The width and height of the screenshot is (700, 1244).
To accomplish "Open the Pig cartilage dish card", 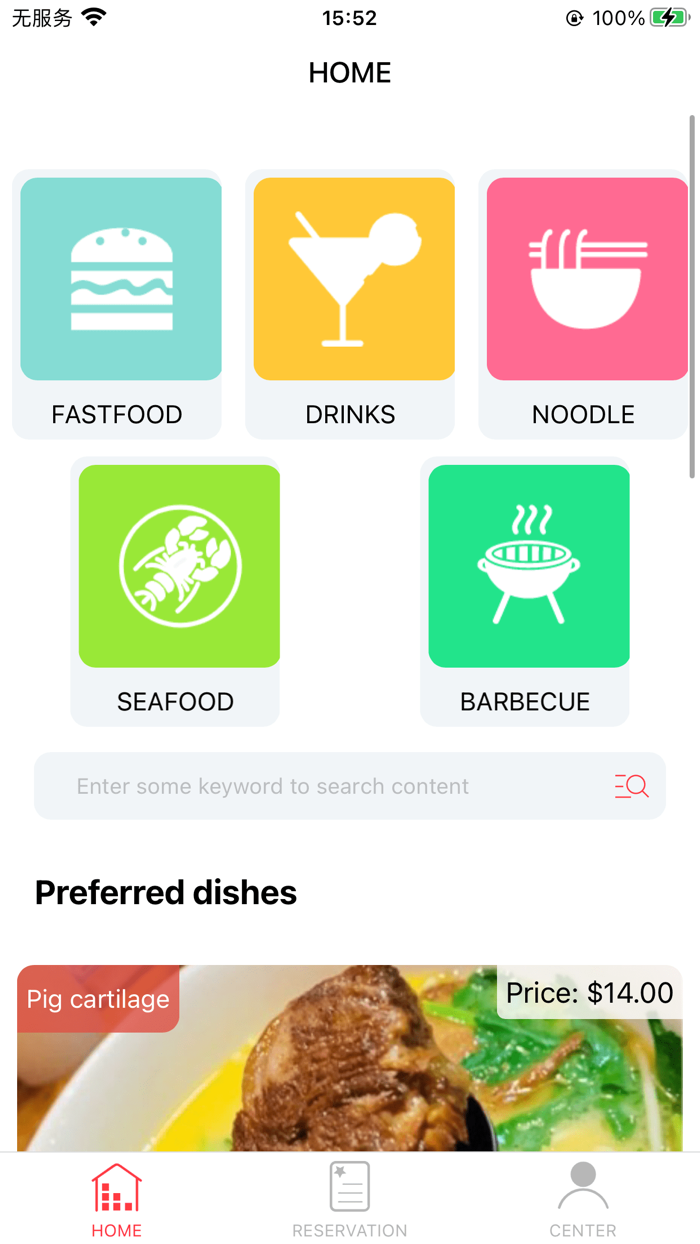I will [350, 1058].
